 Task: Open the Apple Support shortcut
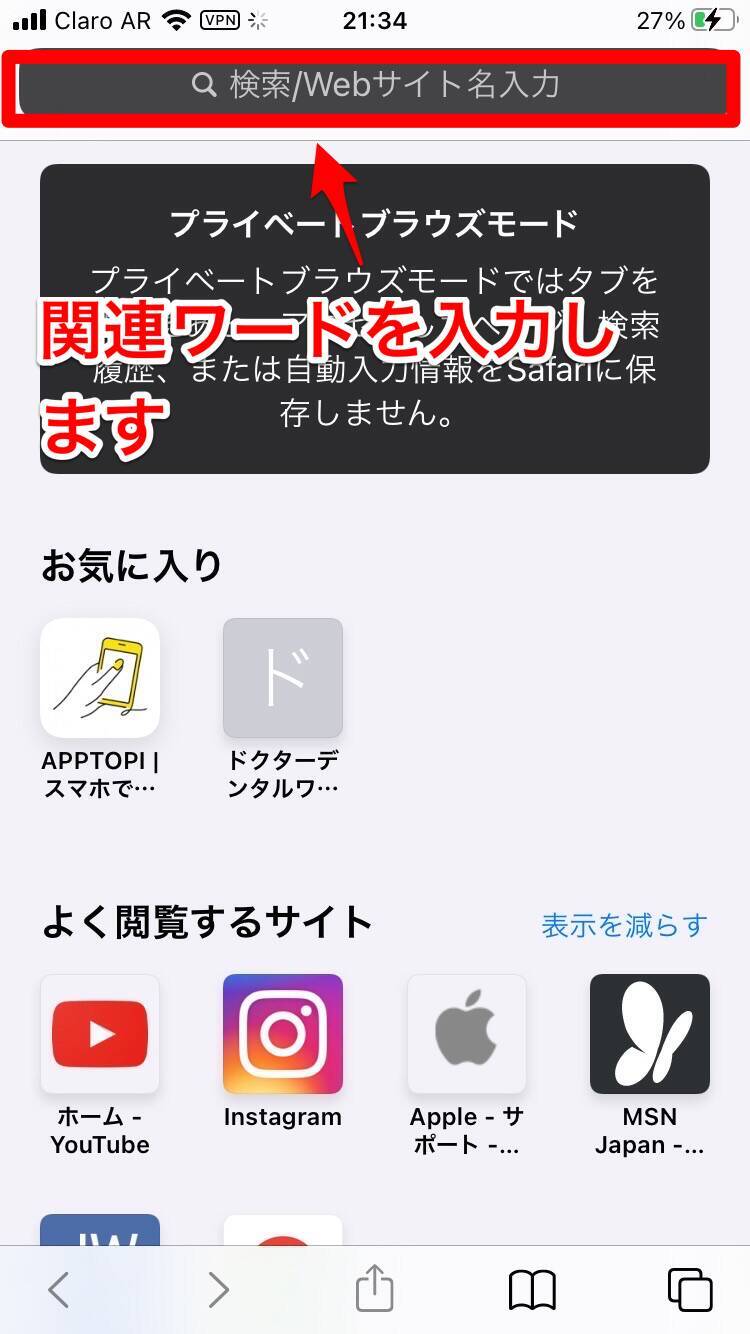(467, 1034)
